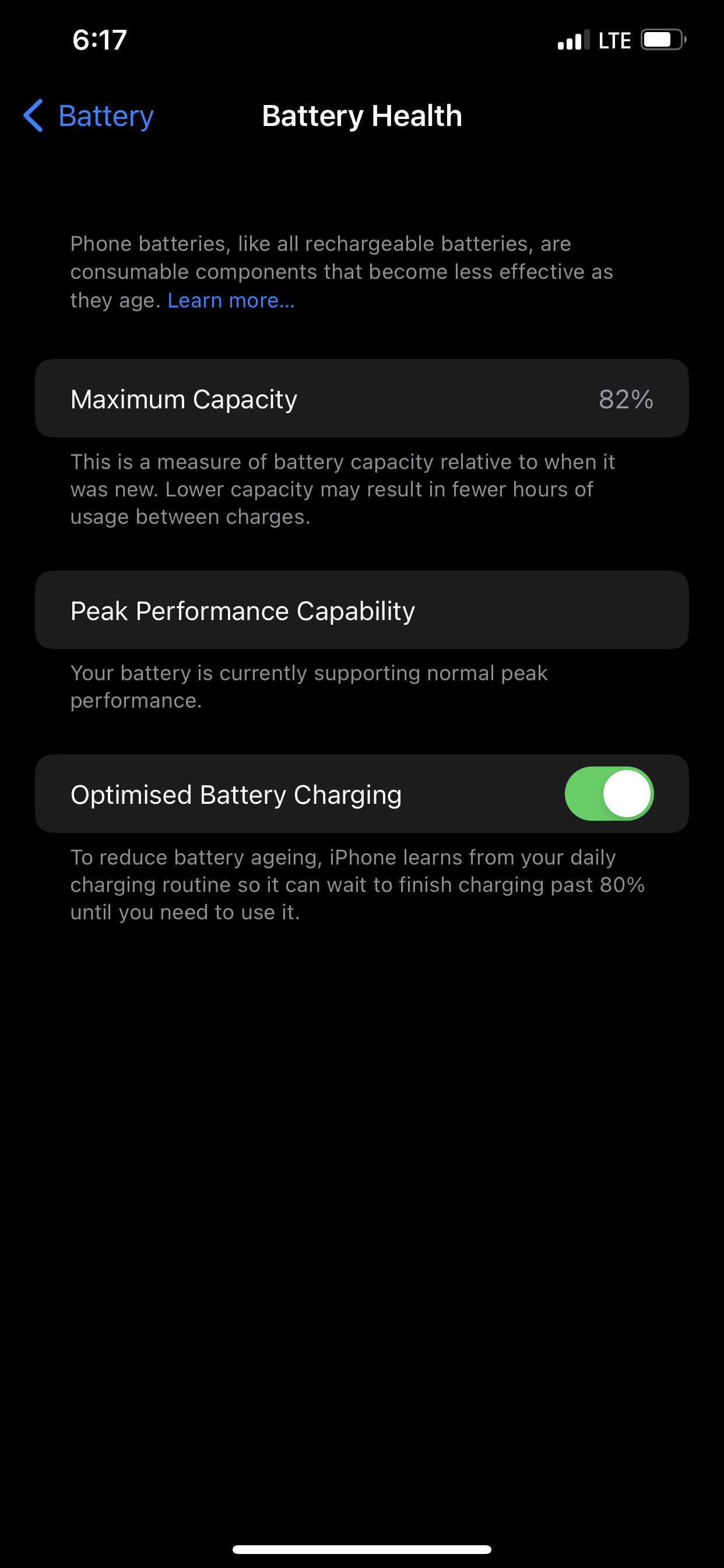724x1568 pixels.
Task: Open the Maximum Capacity panel
Action: 362,398
